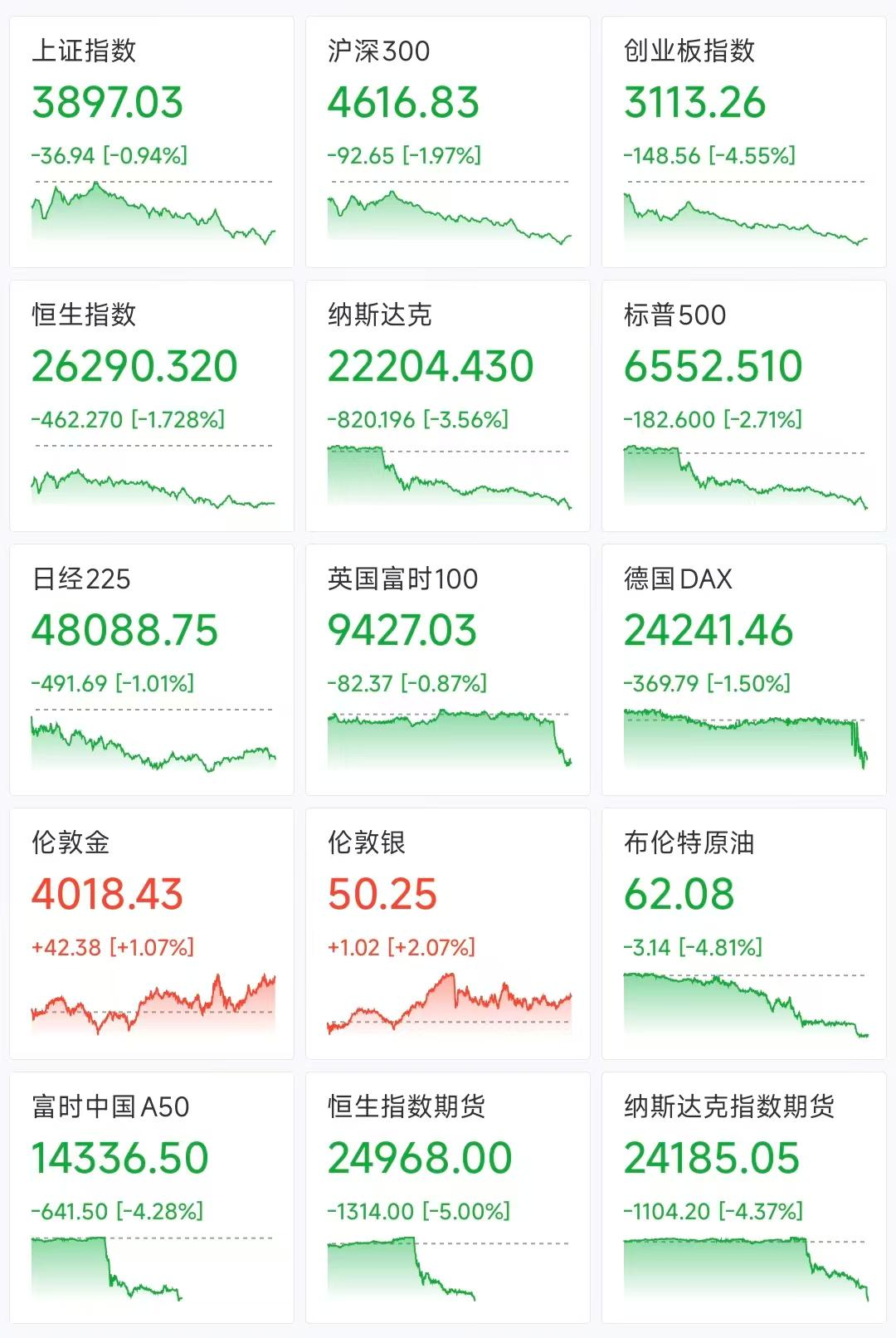View the 日经225 index card

(x=152, y=669)
